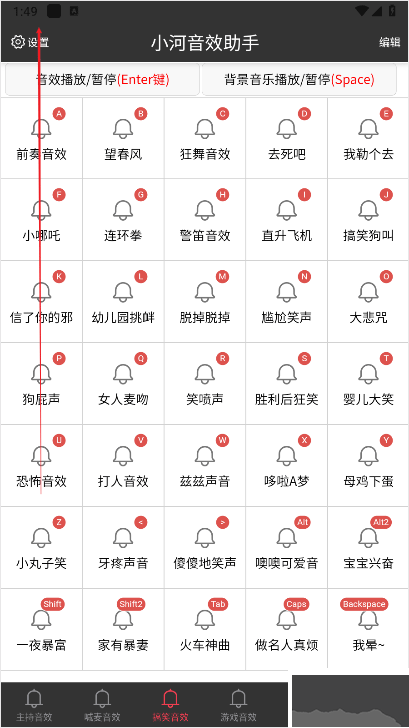Trigger the 去死吧 sound

click(x=286, y=138)
